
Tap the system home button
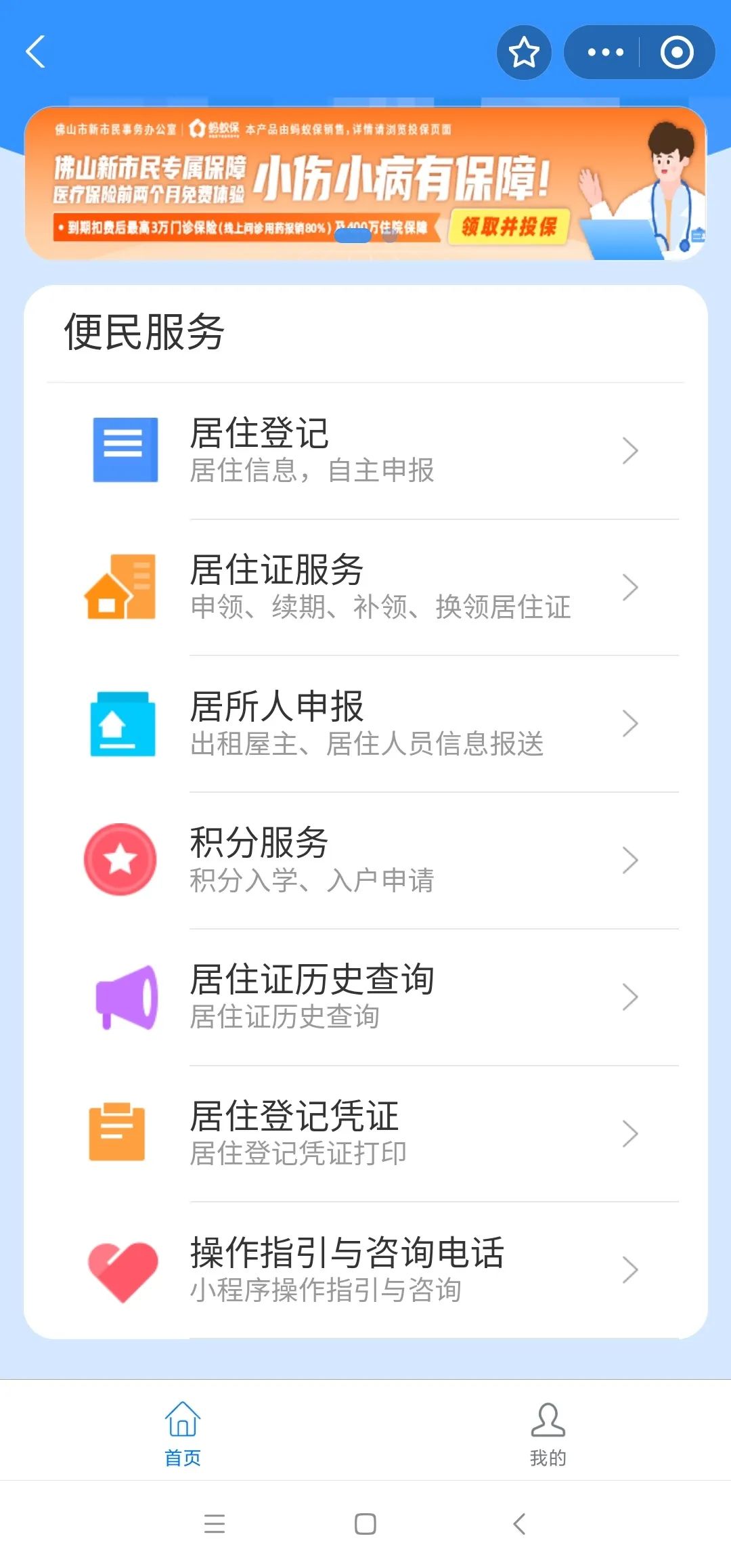(365, 1524)
